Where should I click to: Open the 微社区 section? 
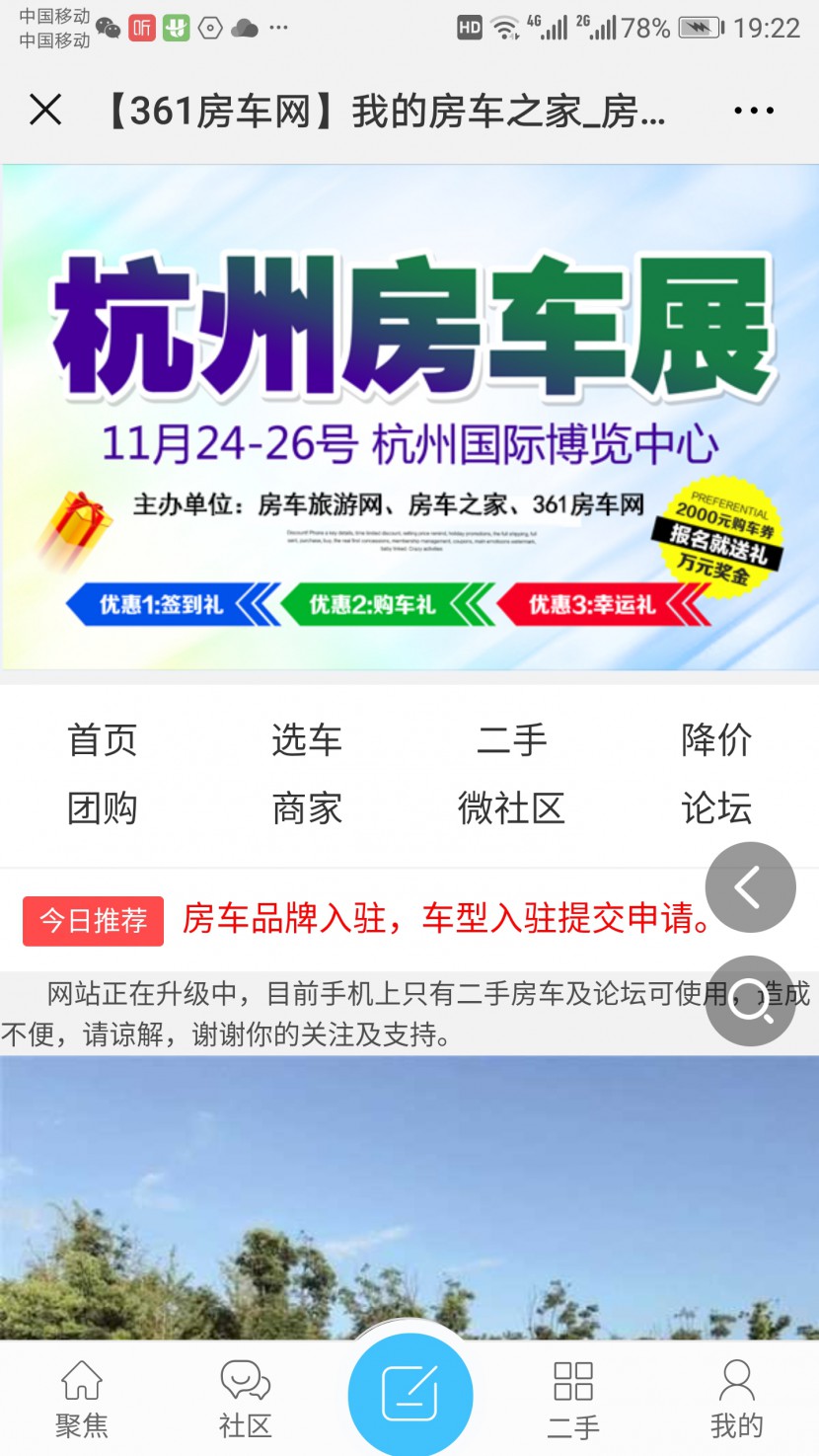511,808
